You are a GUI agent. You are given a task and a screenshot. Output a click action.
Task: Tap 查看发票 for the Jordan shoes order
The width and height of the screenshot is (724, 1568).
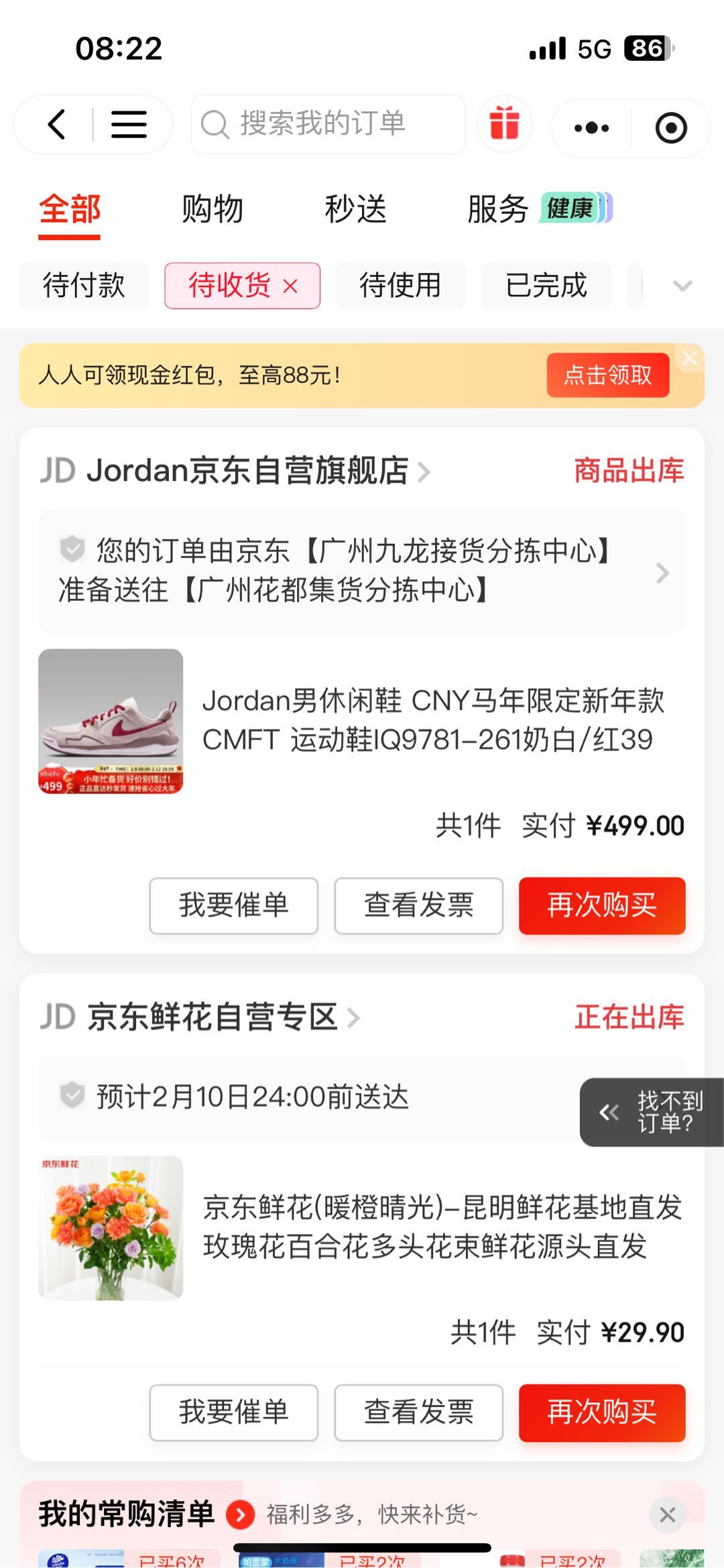418,905
